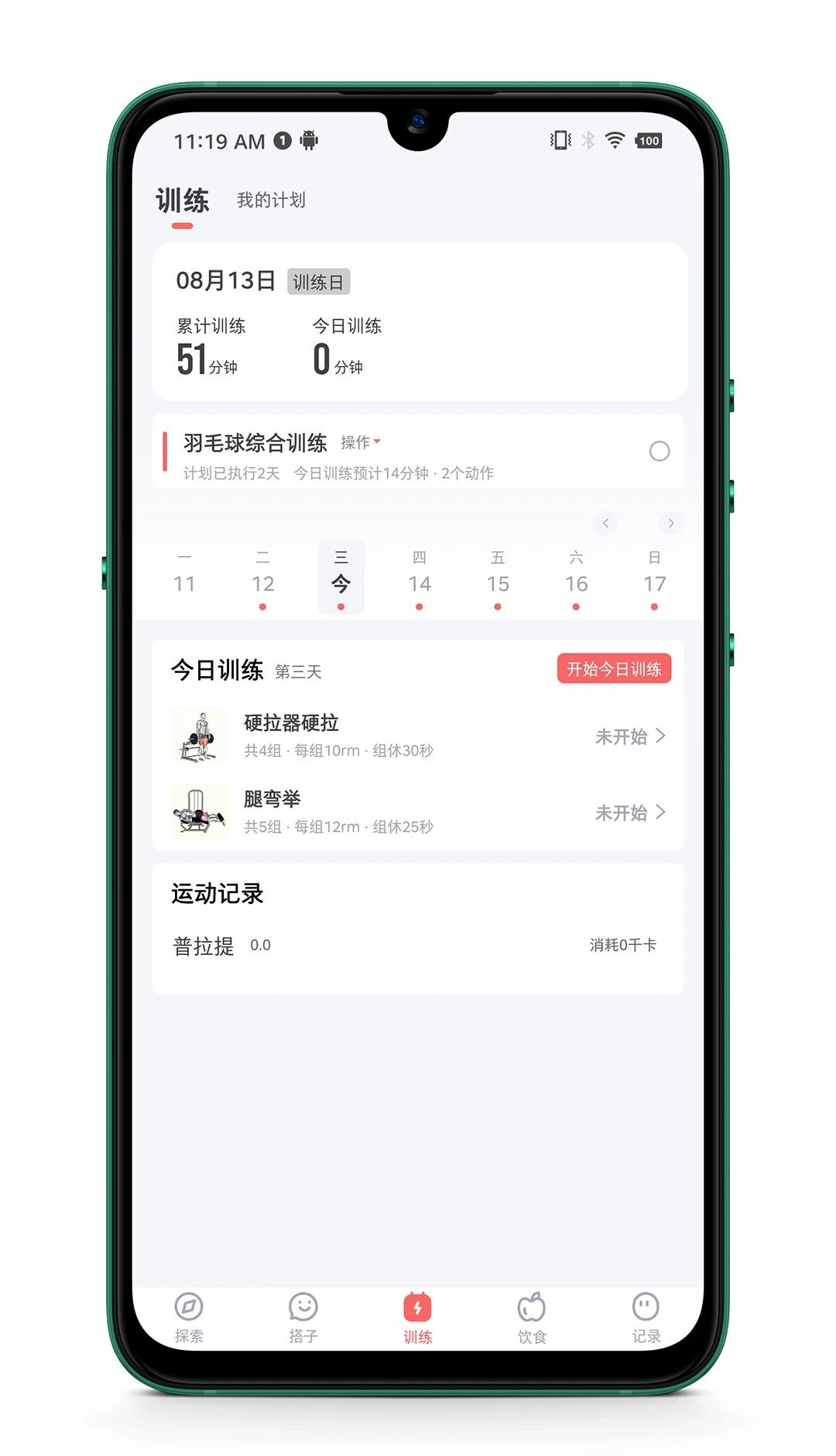Switch to the 探索 tab
The image size is (836, 1456).
[189, 1317]
